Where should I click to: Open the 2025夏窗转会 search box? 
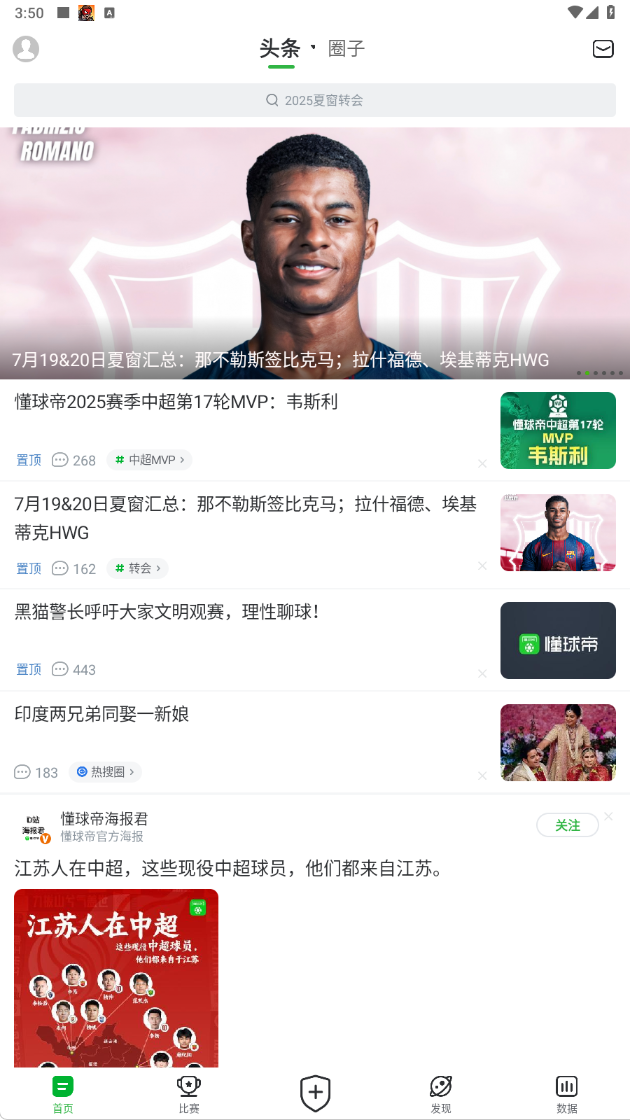[314, 100]
